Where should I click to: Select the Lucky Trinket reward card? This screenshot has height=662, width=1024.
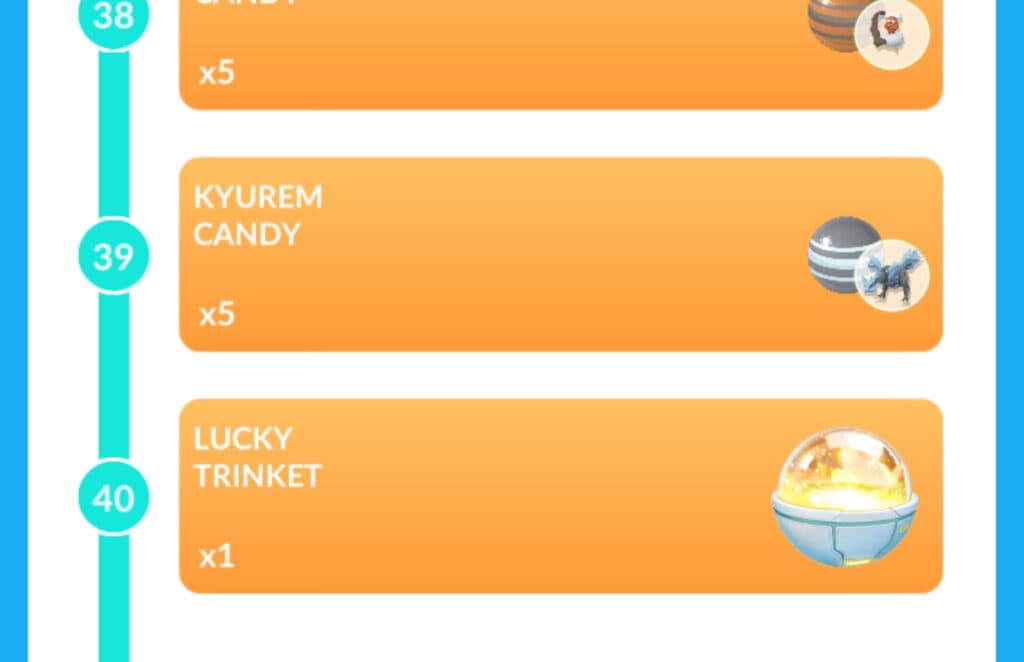click(560, 496)
